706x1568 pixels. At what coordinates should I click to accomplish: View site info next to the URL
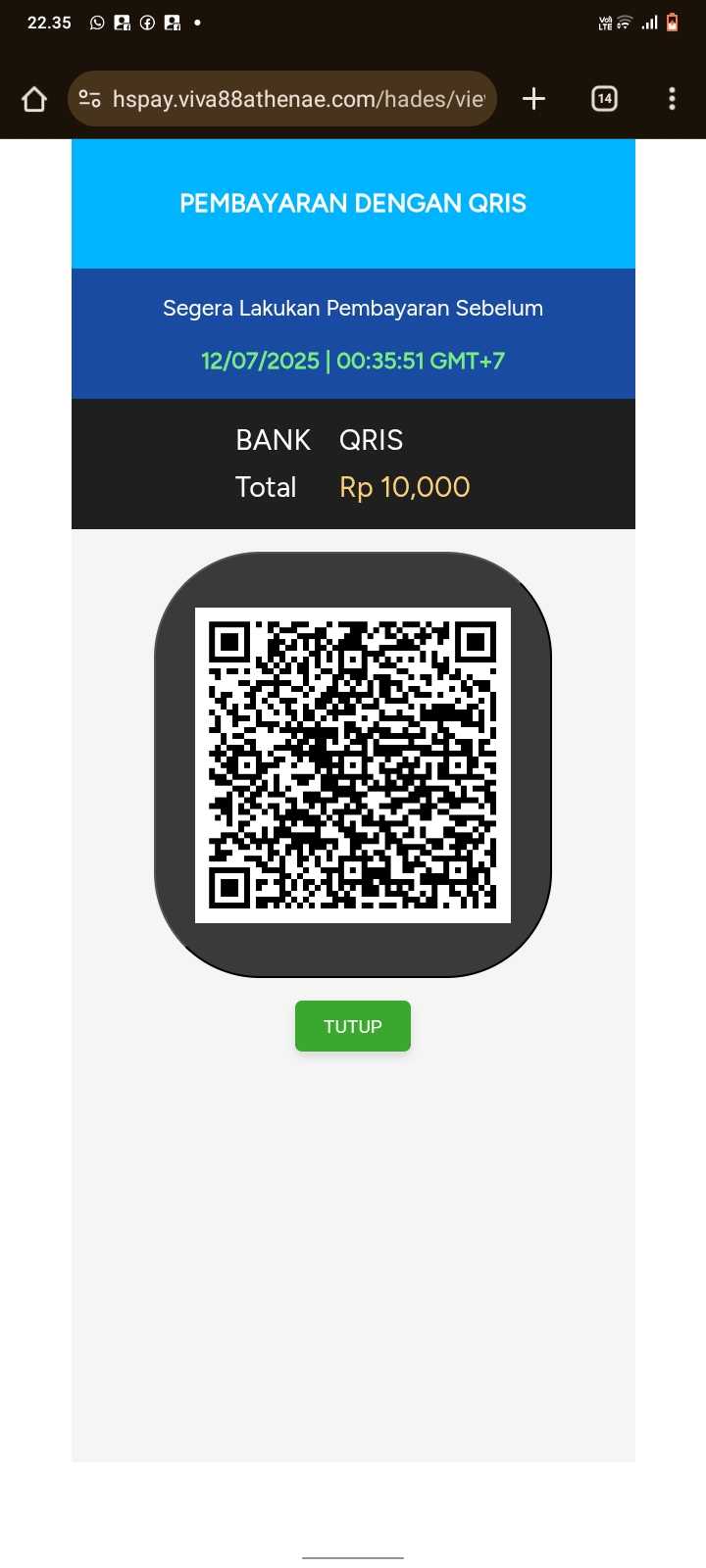(90, 99)
